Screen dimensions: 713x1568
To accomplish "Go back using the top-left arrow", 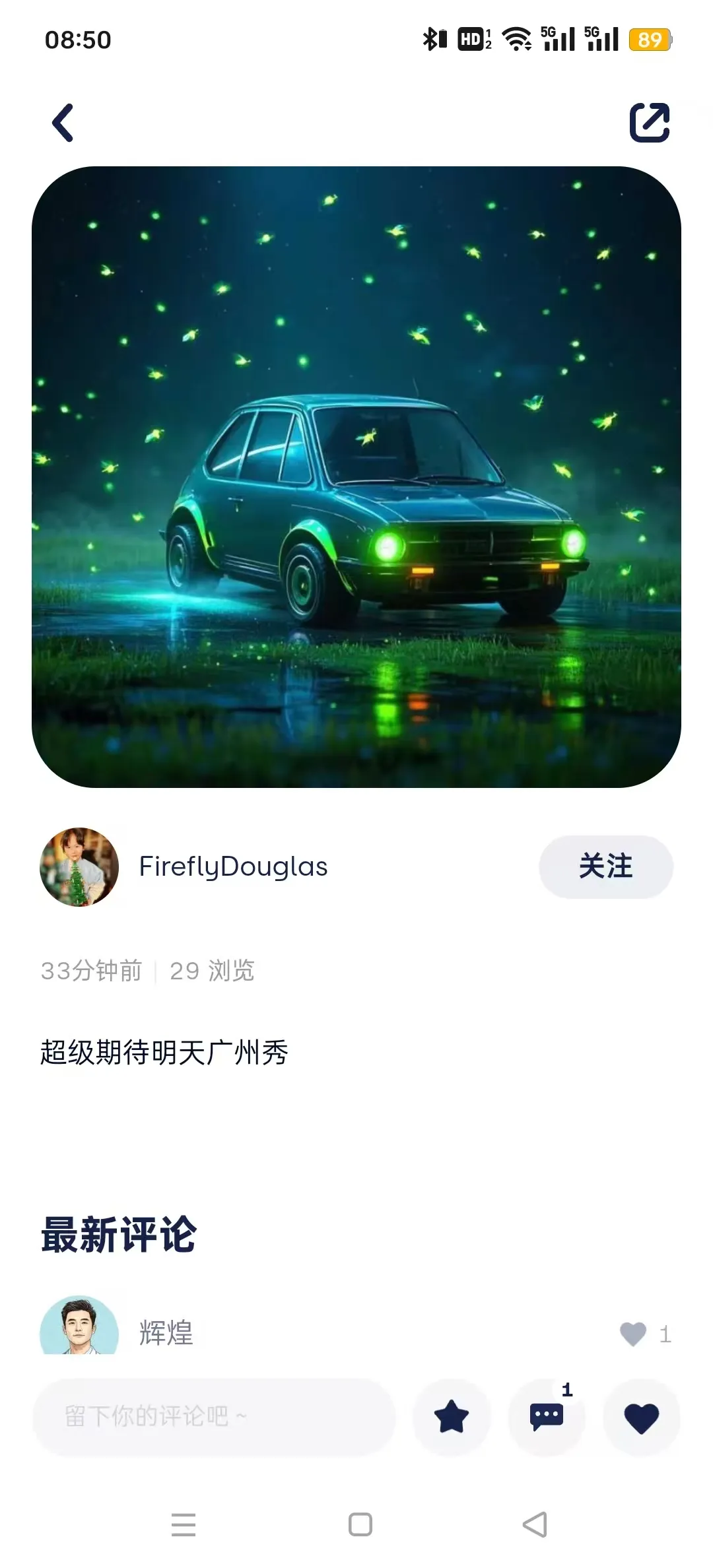I will [x=63, y=123].
